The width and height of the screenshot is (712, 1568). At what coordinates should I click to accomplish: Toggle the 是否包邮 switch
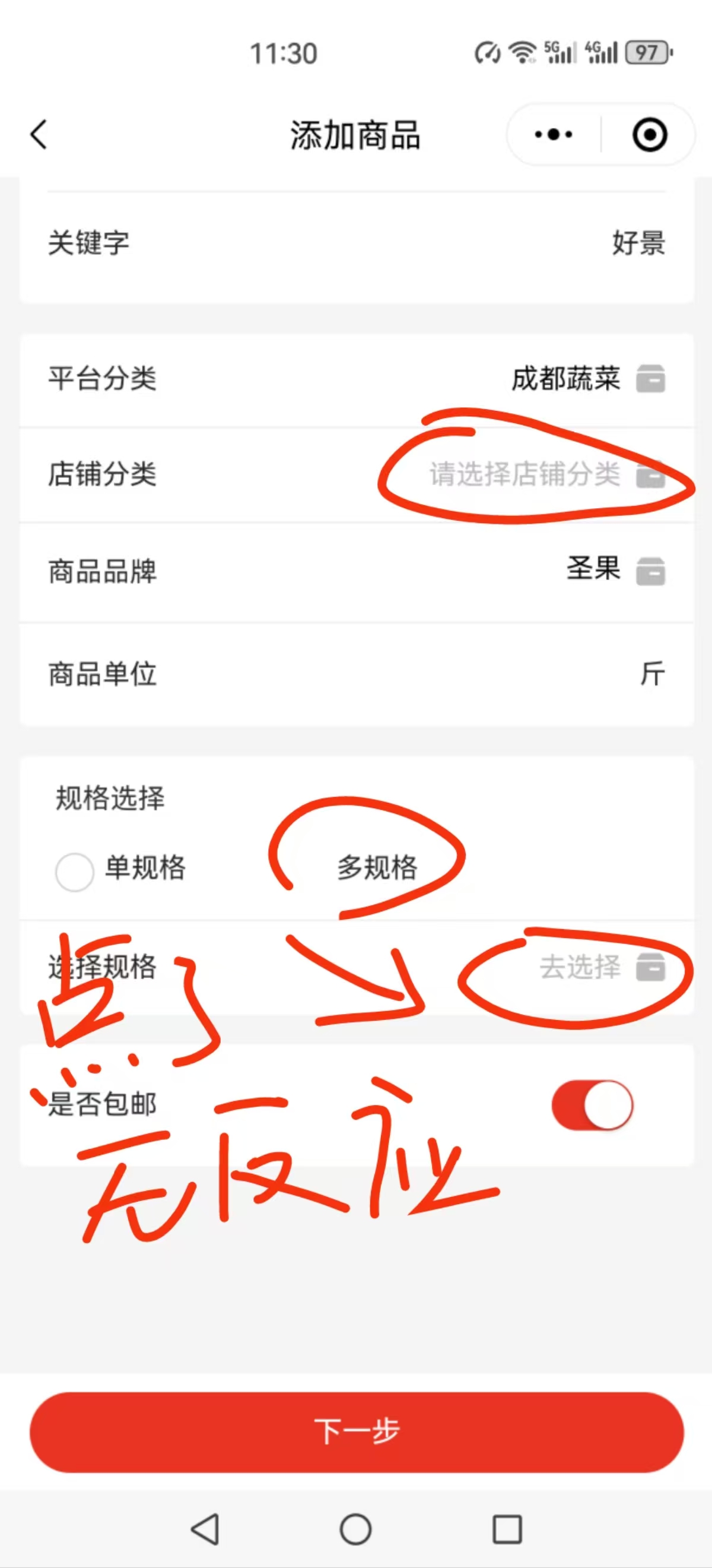tap(592, 1105)
